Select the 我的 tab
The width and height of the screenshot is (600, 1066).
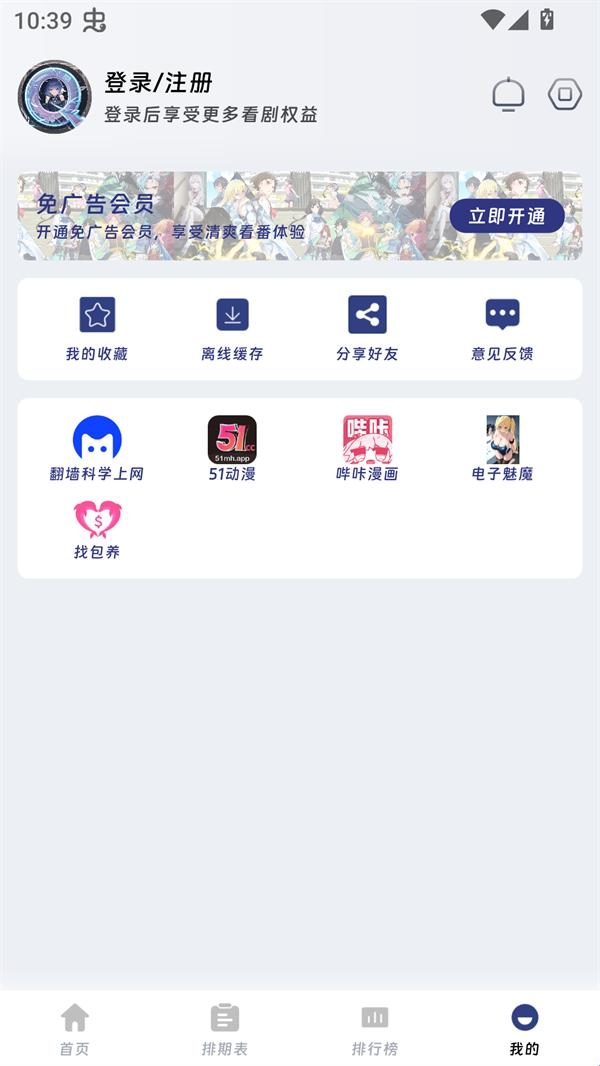[x=524, y=1029]
